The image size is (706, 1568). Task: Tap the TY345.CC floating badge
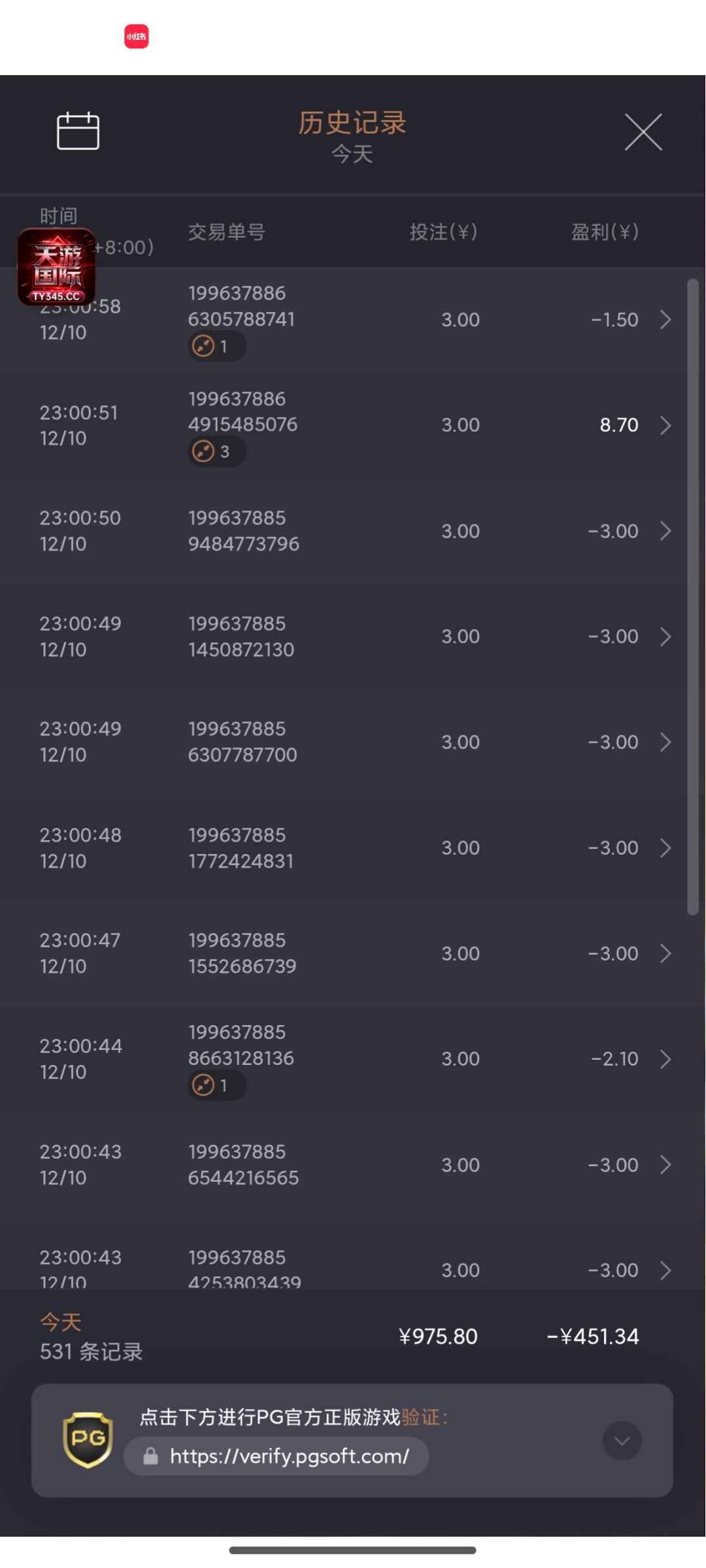click(57, 267)
